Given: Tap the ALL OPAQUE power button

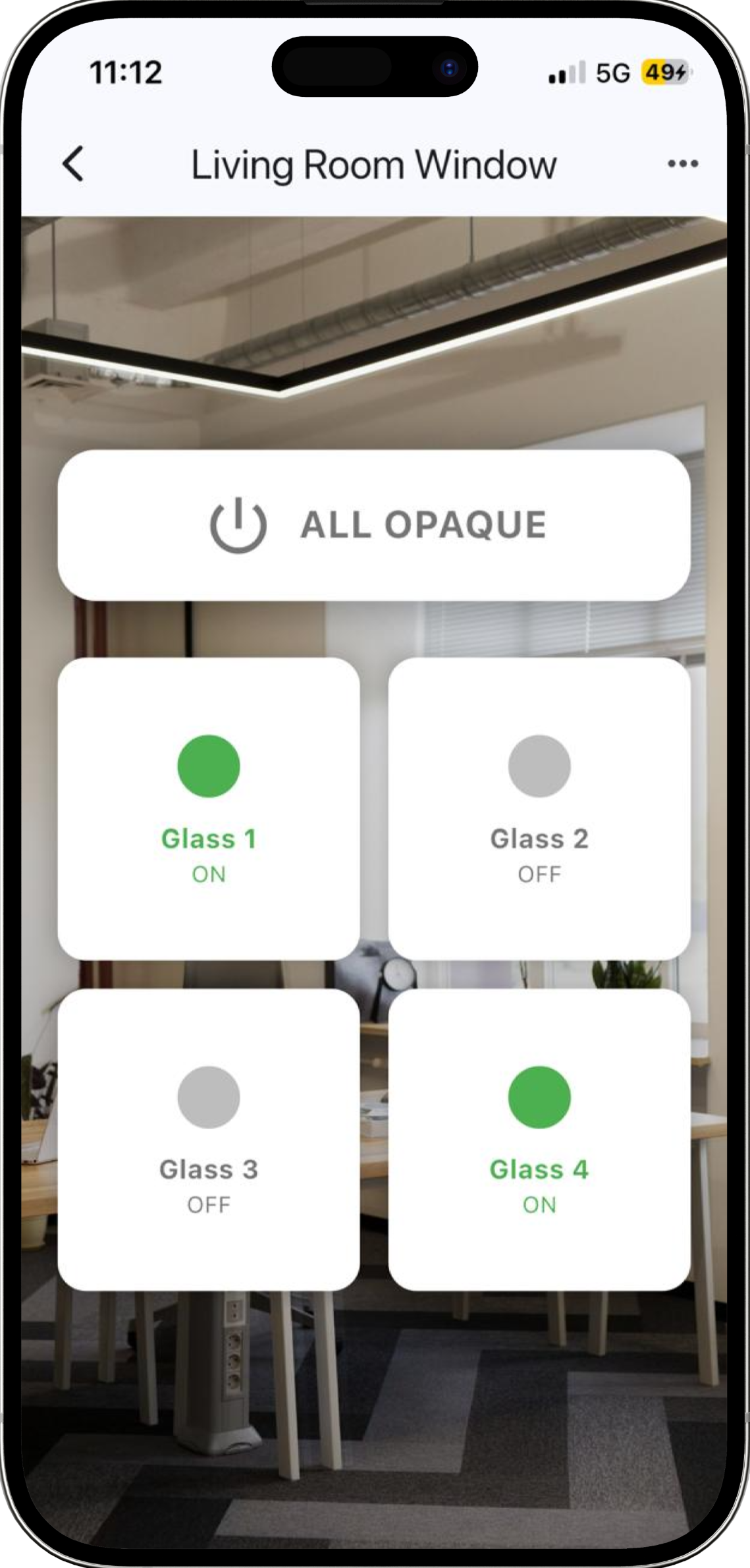Looking at the screenshot, I should click(x=374, y=525).
